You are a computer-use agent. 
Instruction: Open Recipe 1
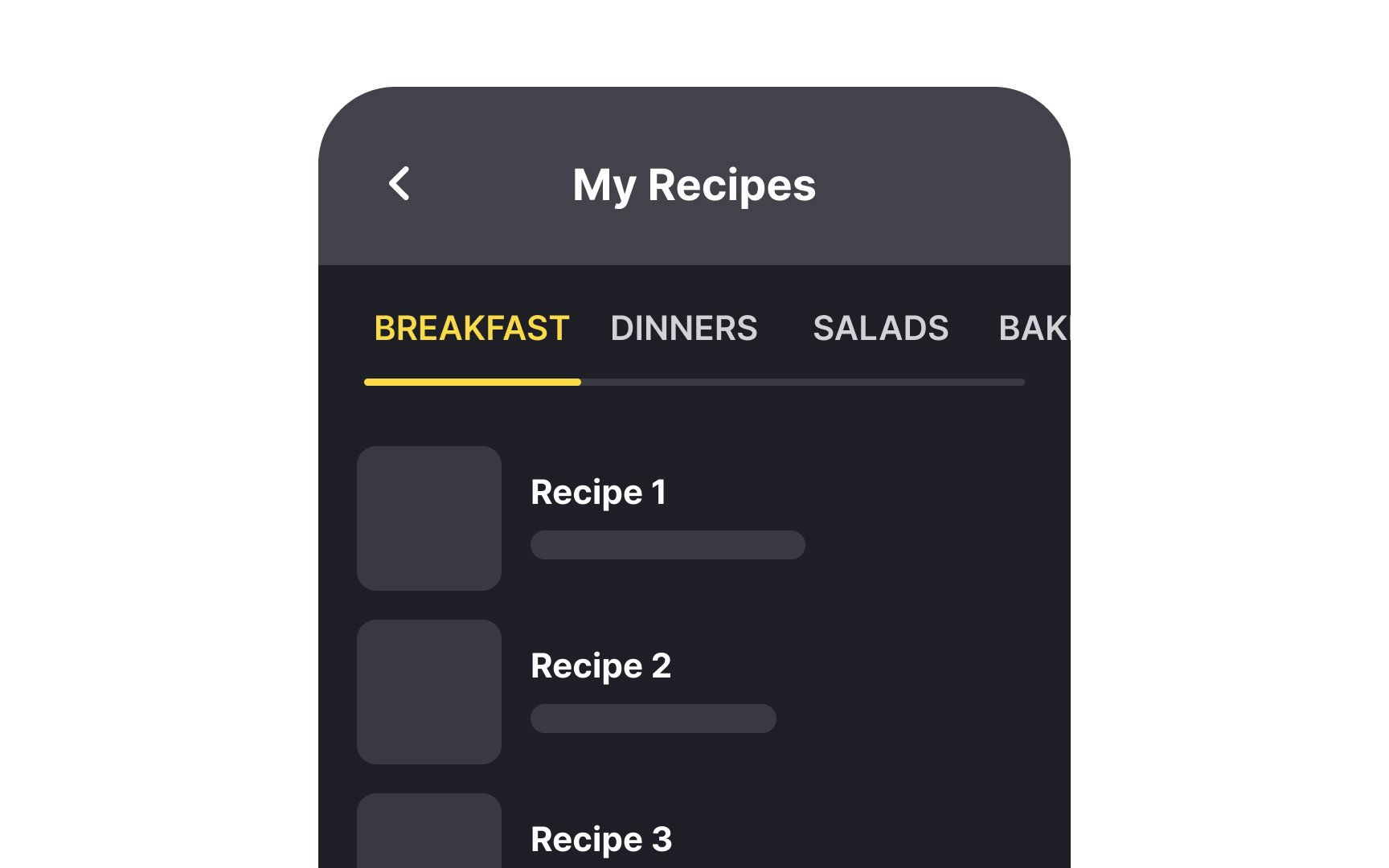(598, 493)
